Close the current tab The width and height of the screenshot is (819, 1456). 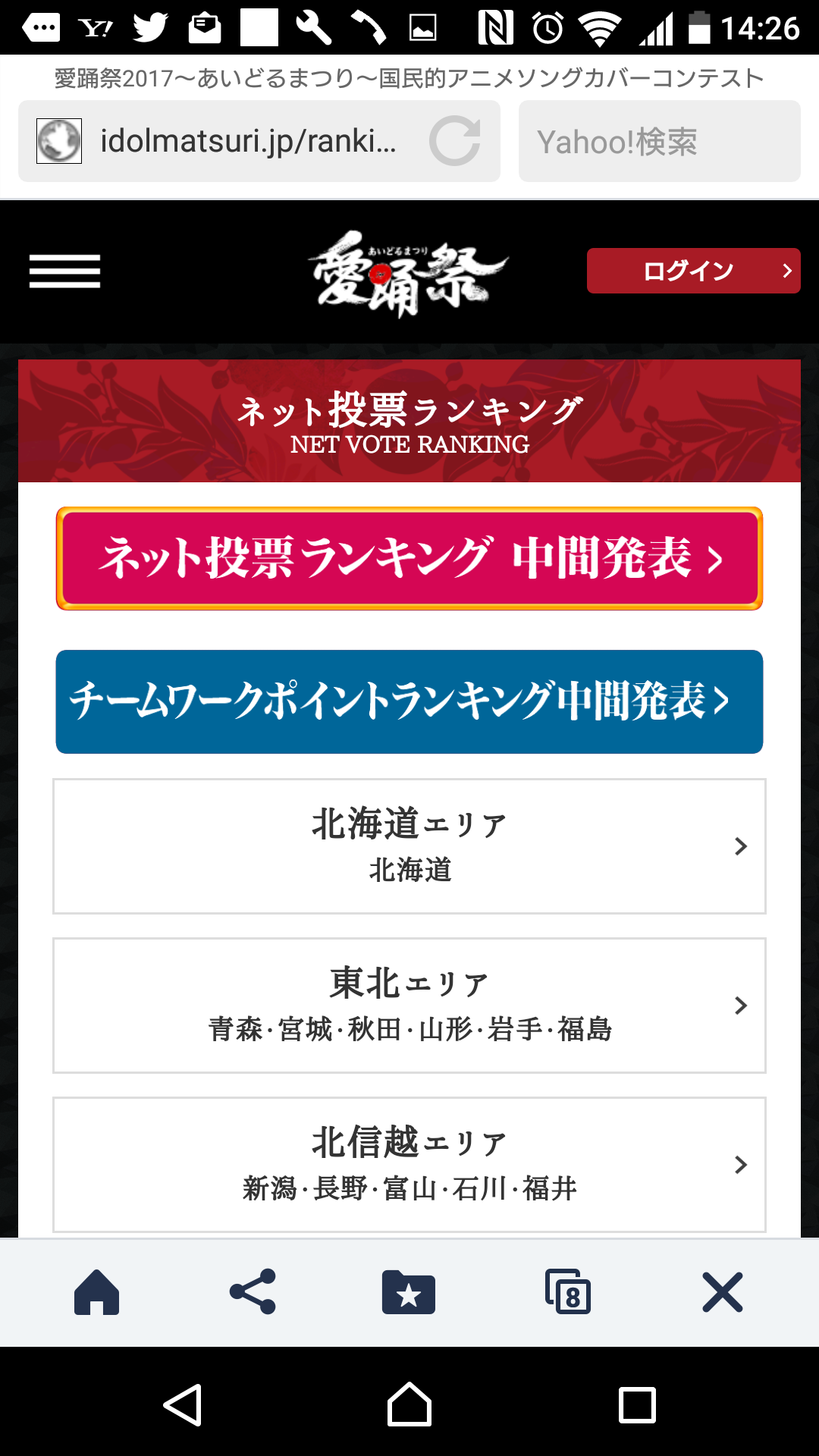point(722,1291)
